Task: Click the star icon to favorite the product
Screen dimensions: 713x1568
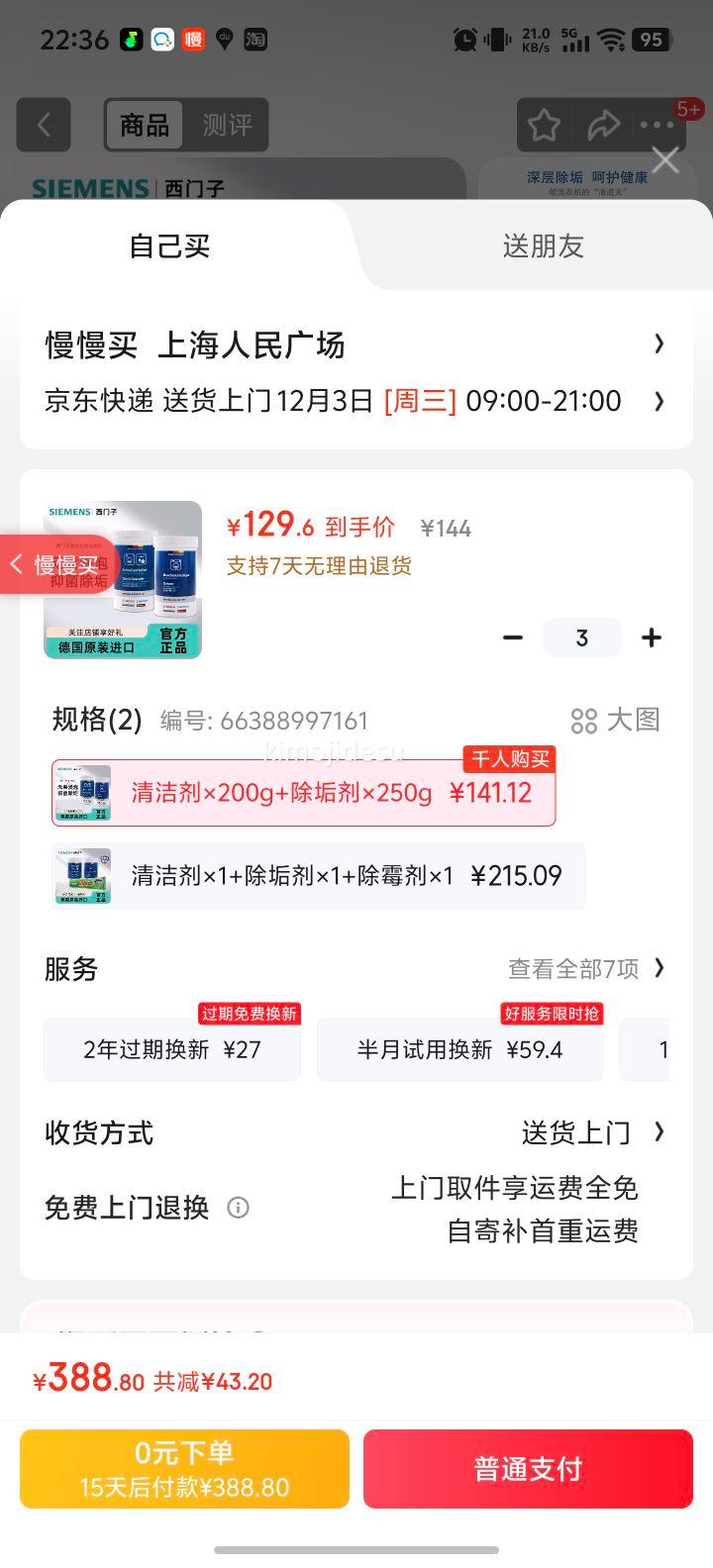Action: (x=544, y=125)
